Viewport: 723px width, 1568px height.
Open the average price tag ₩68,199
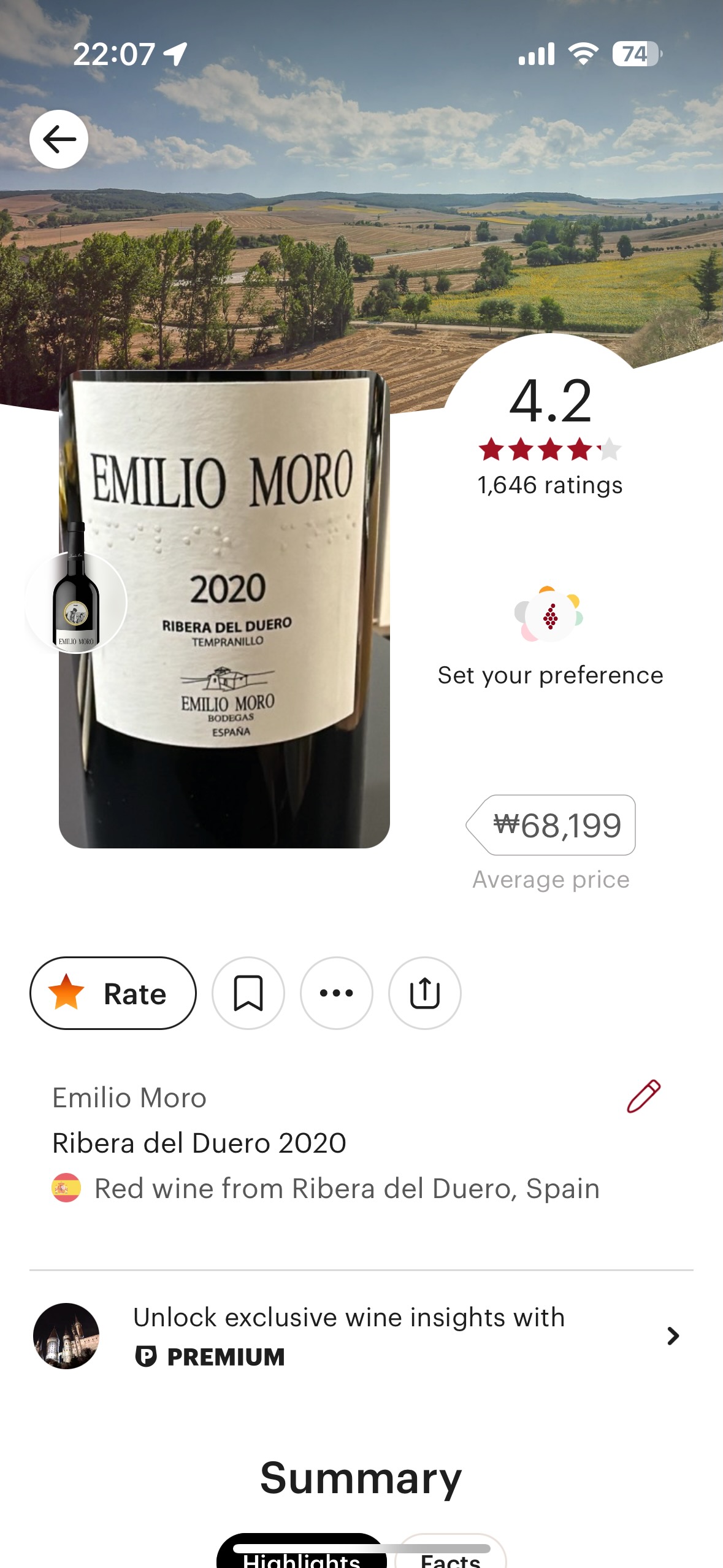(555, 825)
